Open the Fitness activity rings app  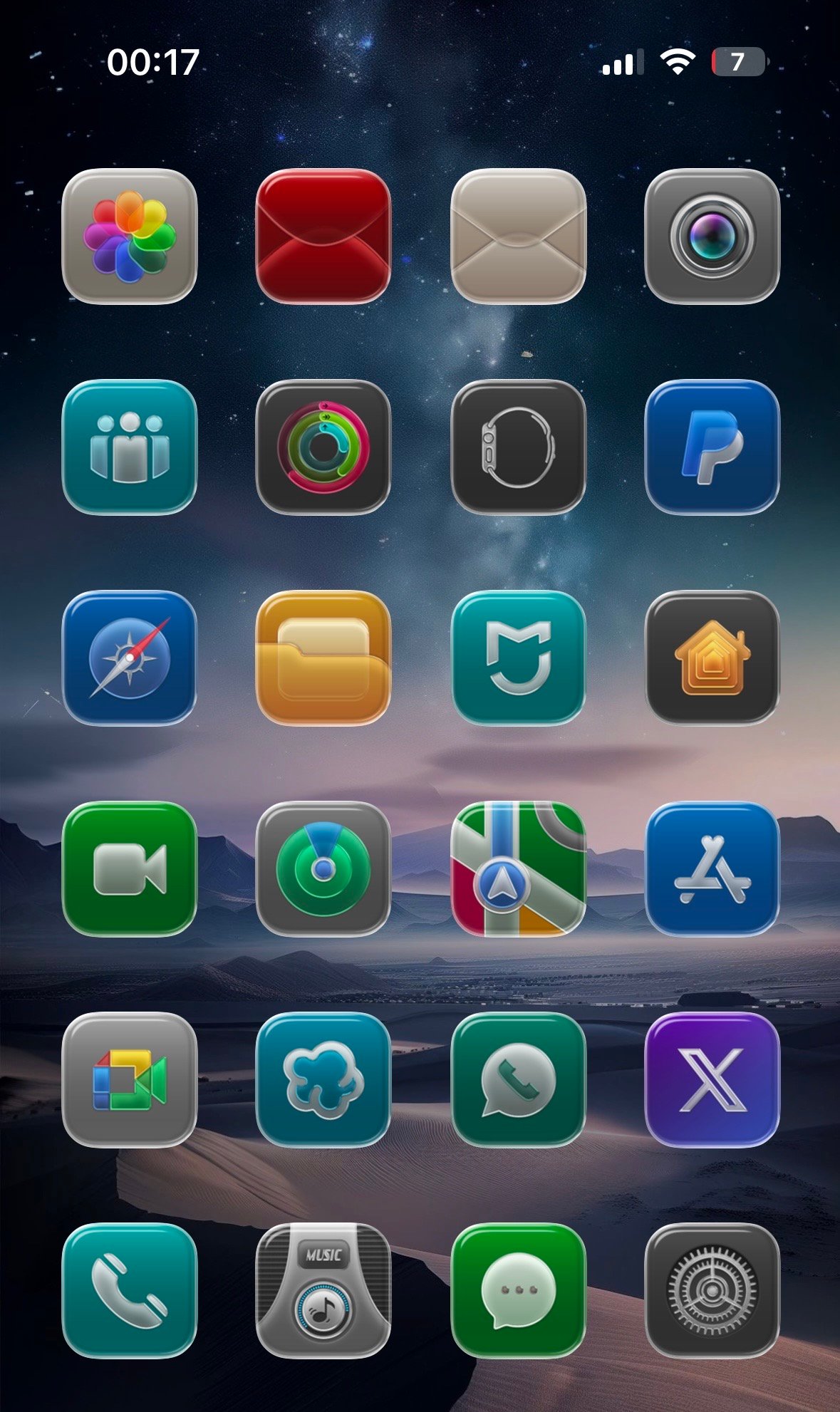(323, 447)
